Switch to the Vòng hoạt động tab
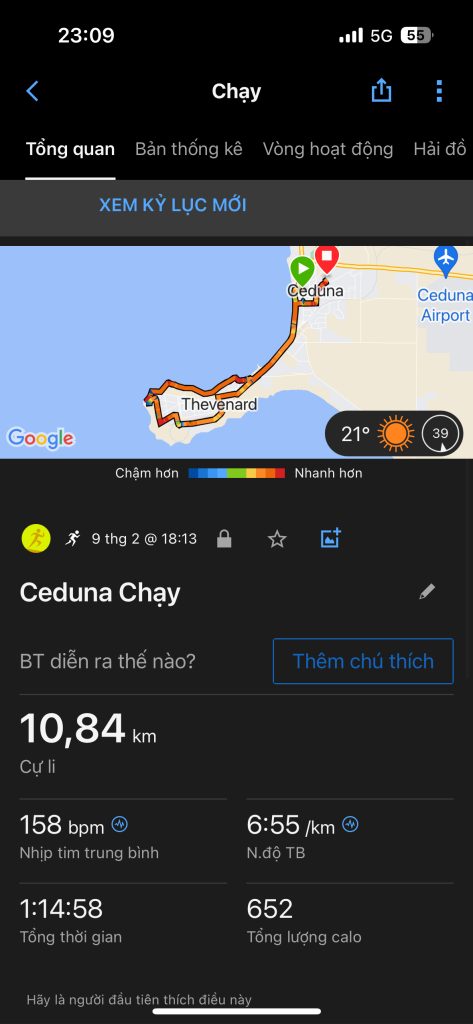Viewport: 473px width, 1024px height. point(328,149)
